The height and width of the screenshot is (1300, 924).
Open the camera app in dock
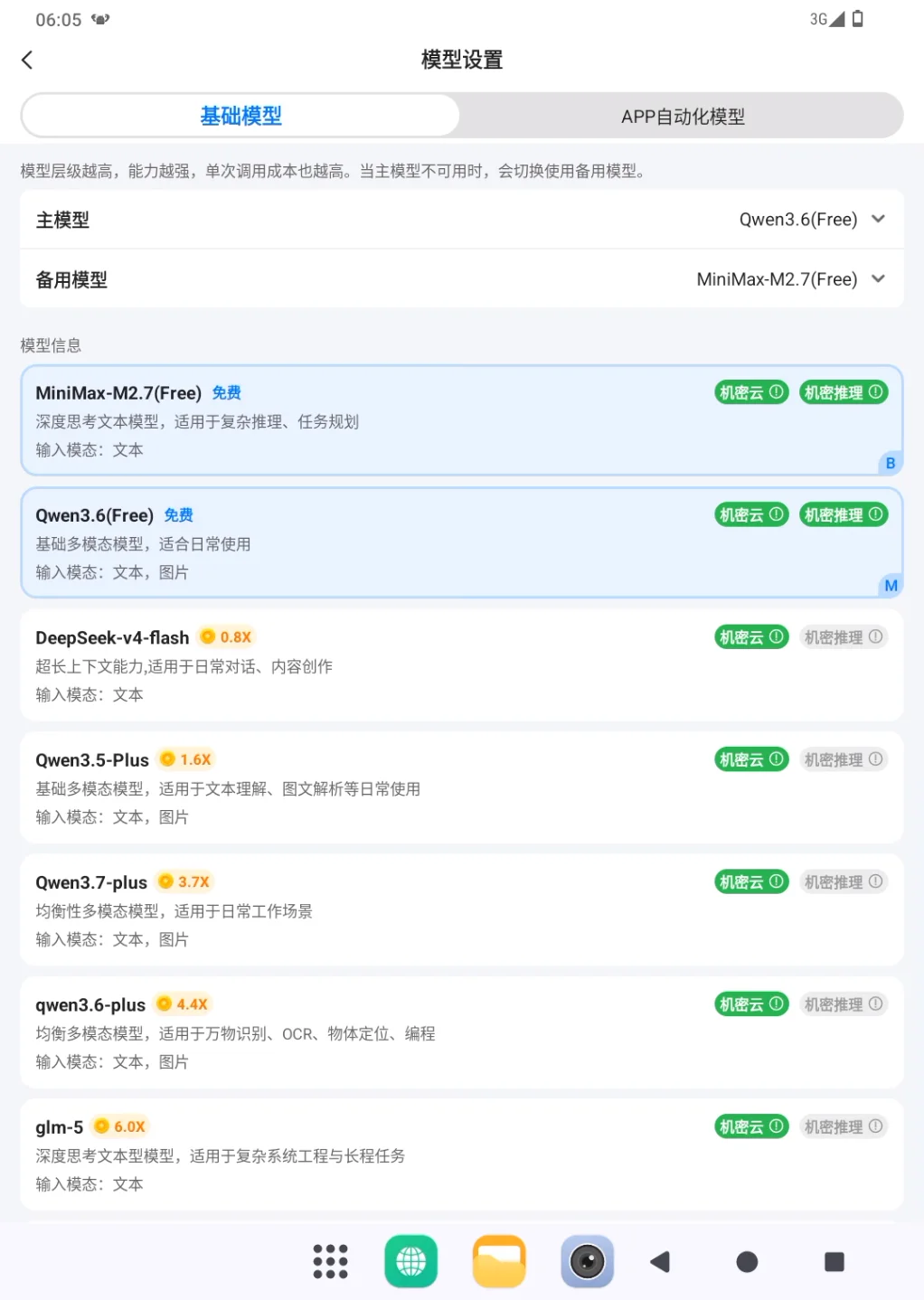point(587,1261)
